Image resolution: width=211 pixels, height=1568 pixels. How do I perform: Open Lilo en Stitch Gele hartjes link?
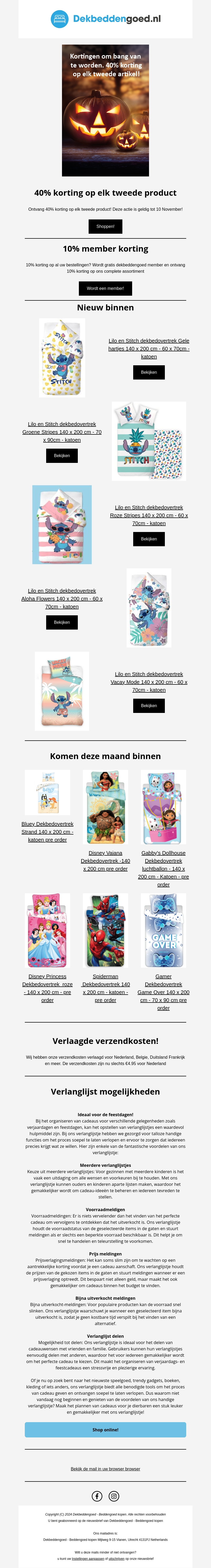pyautogui.click(x=149, y=349)
